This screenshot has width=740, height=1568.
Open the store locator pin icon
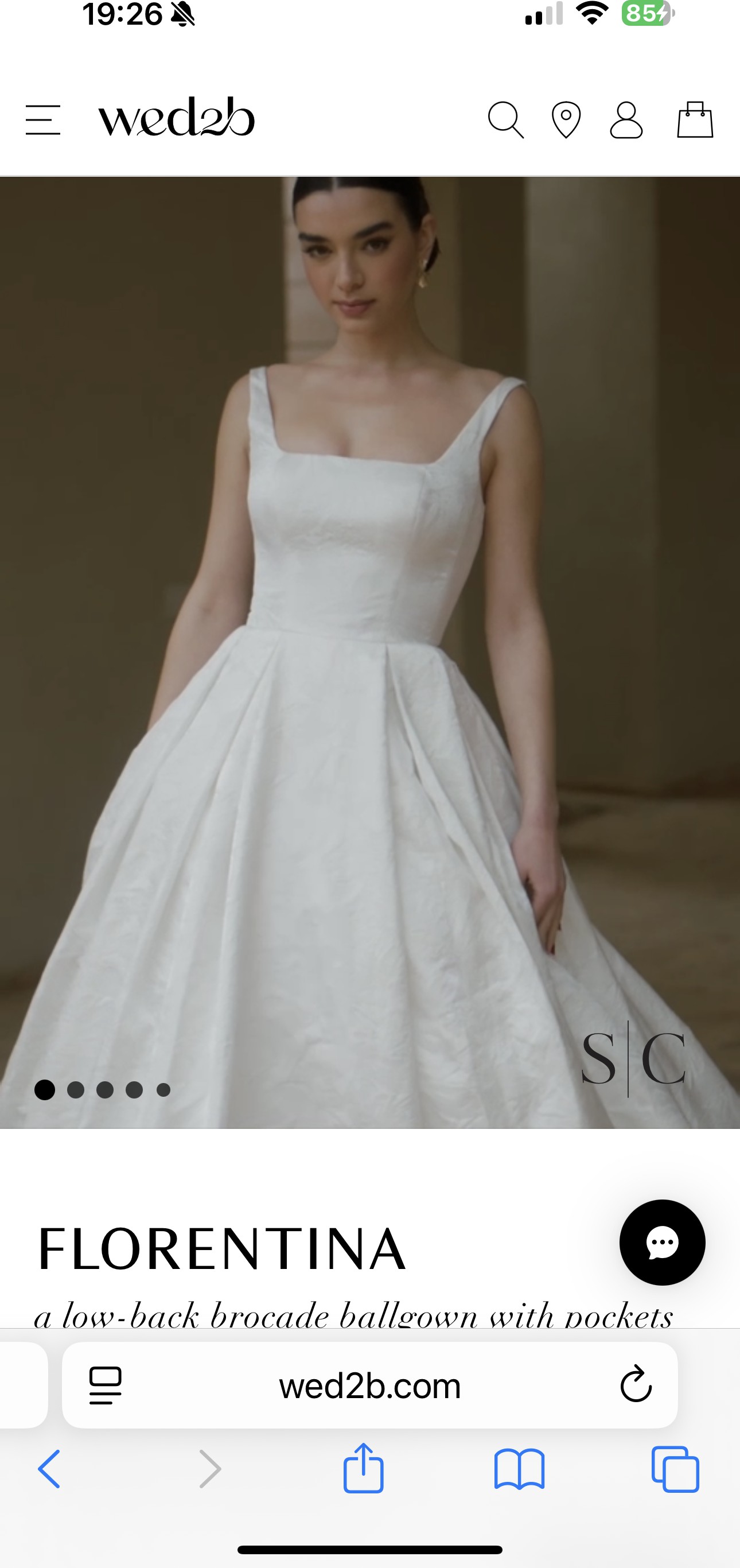(x=566, y=120)
